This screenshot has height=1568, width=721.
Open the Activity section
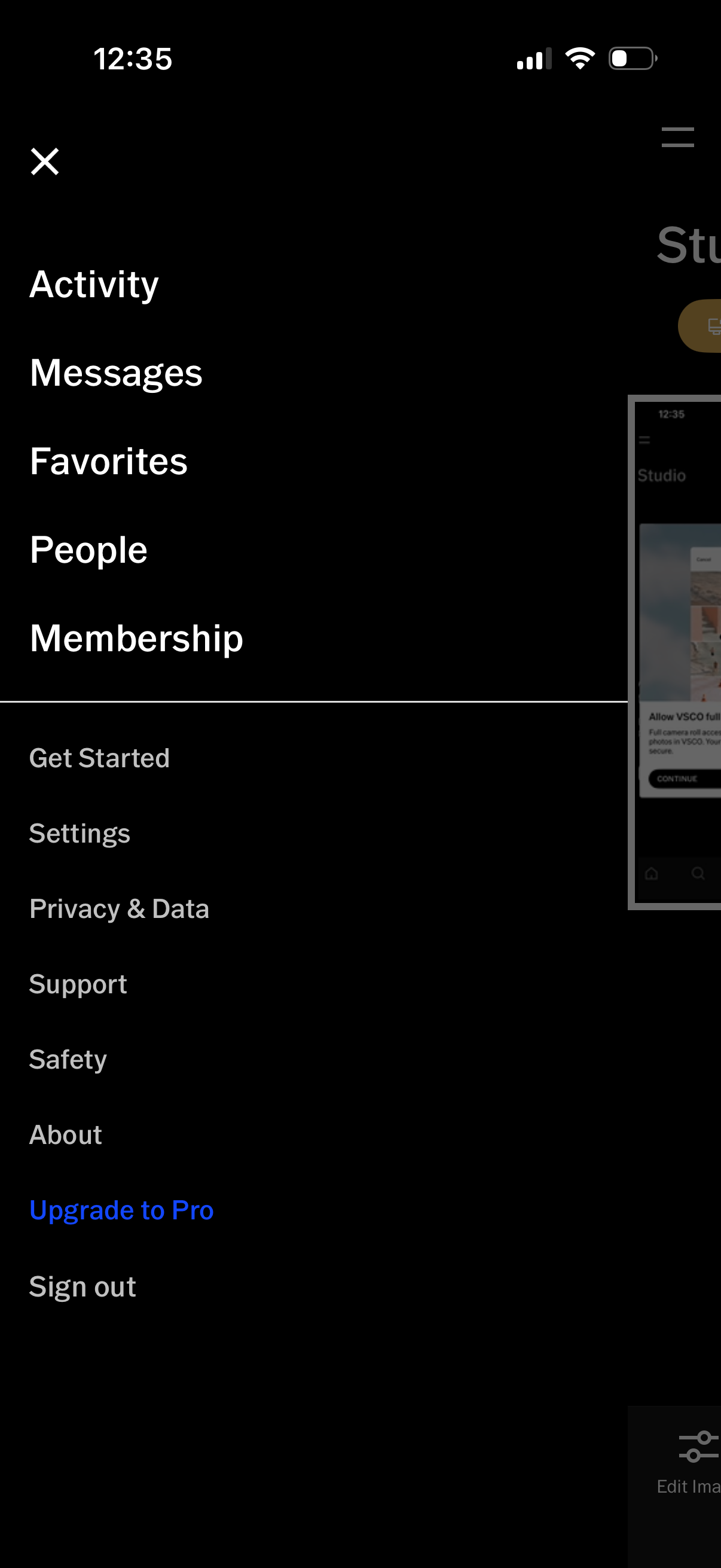(94, 284)
